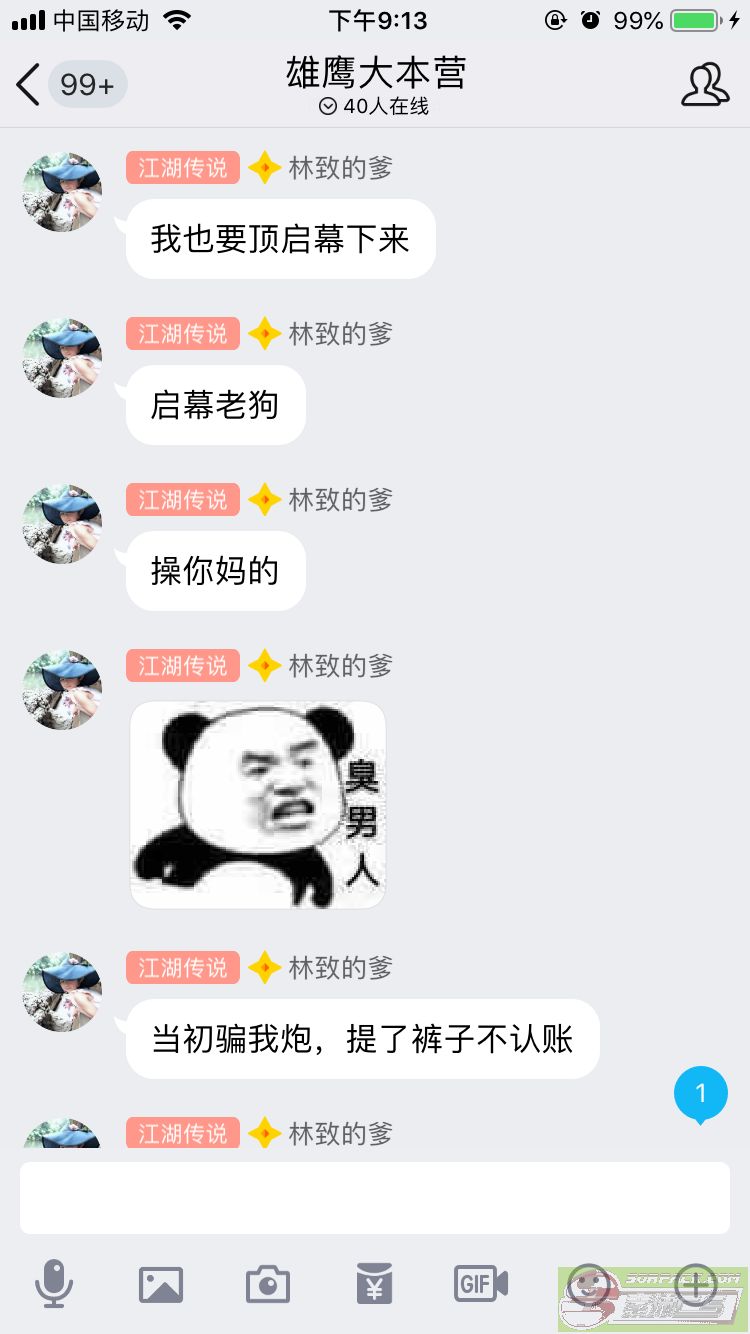The height and width of the screenshot is (1334, 750).
Task: Jump to the 1 new unread message
Action: pyautogui.click(x=701, y=1095)
